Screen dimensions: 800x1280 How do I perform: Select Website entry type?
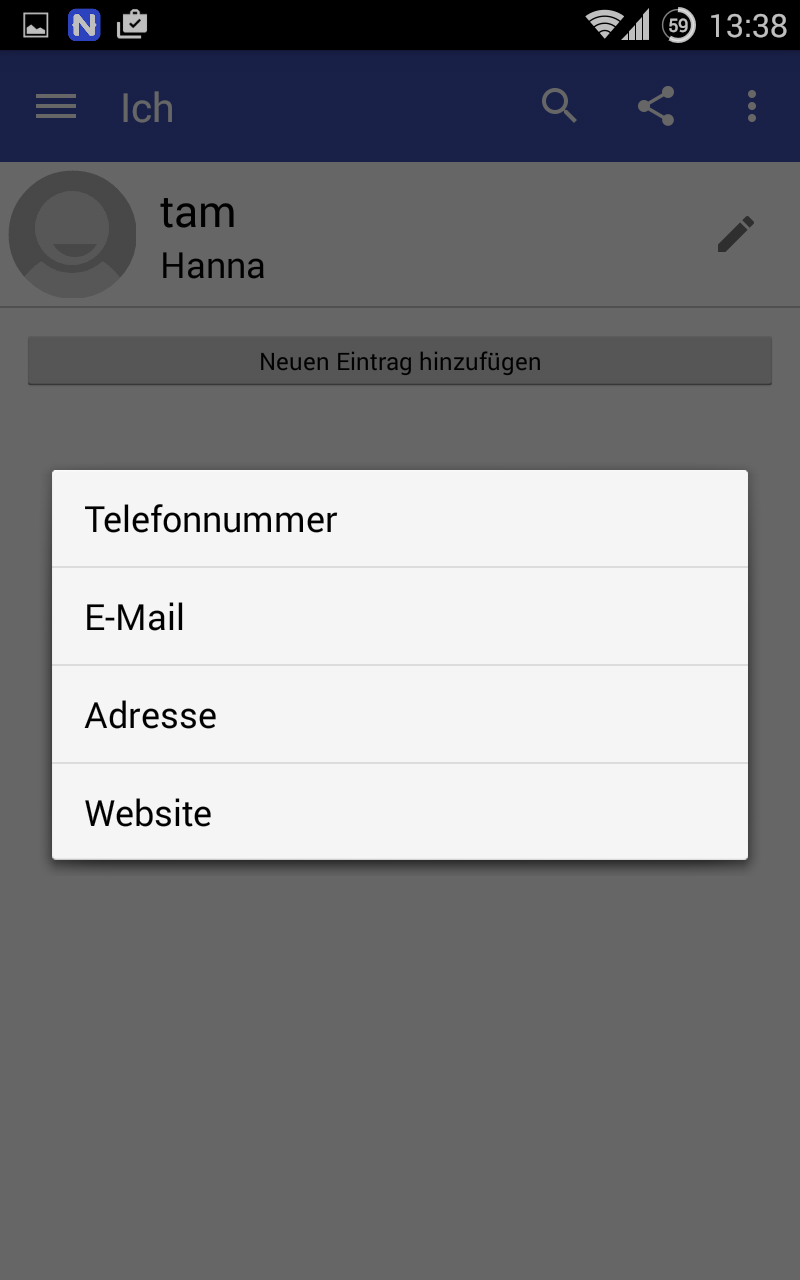[400, 813]
